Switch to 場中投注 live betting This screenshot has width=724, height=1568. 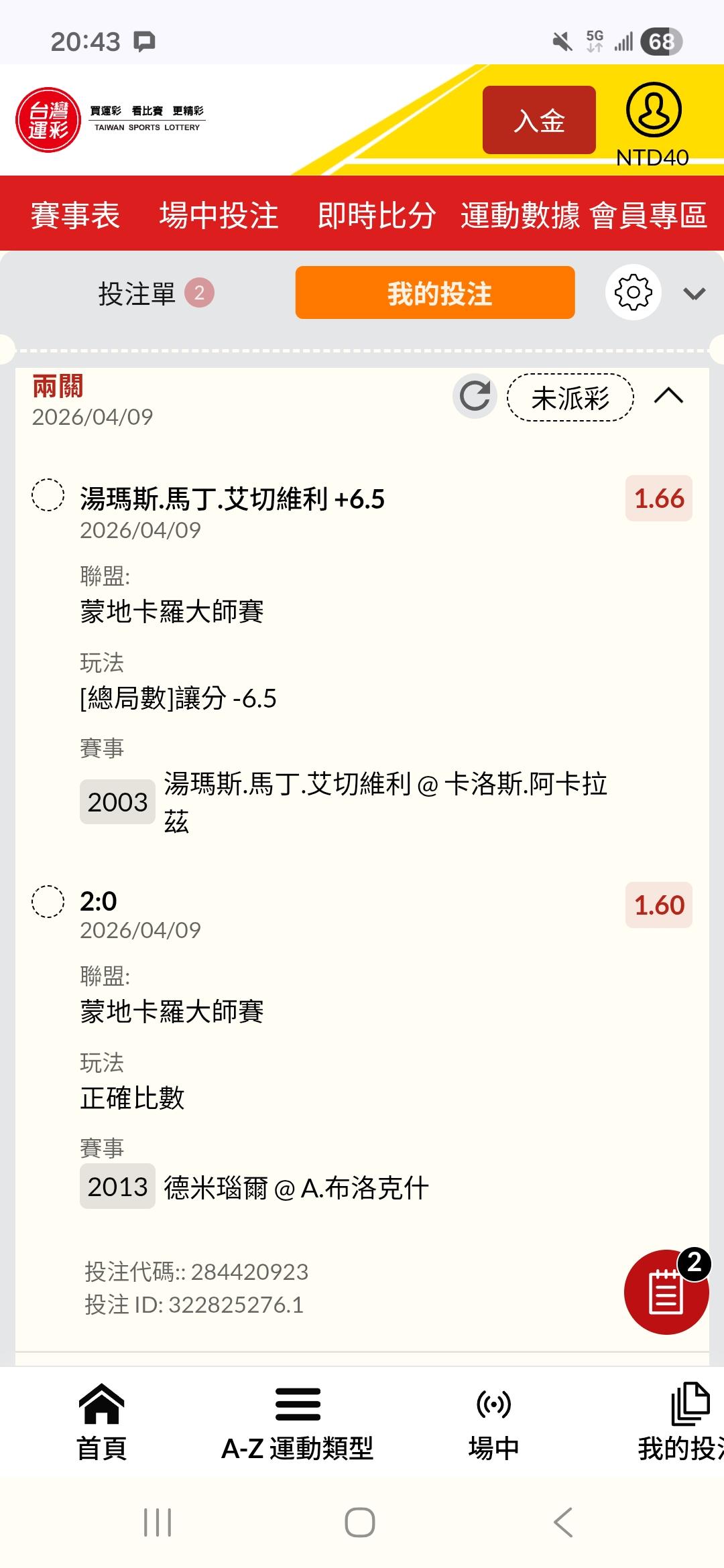[x=219, y=215]
